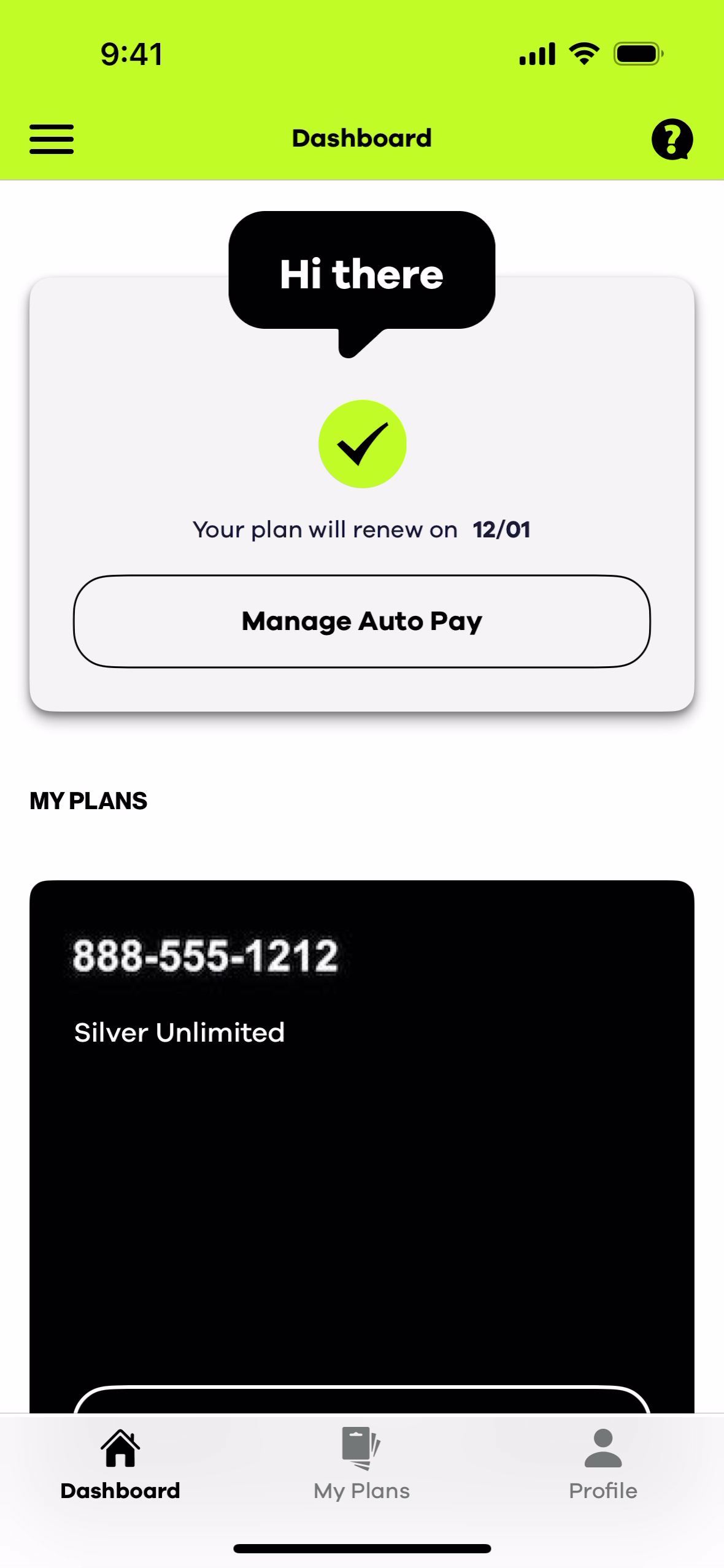Screen dimensions: 724x1568
Task: Tap the Manage Auto Pay button
Action: (x=362, y=621)
